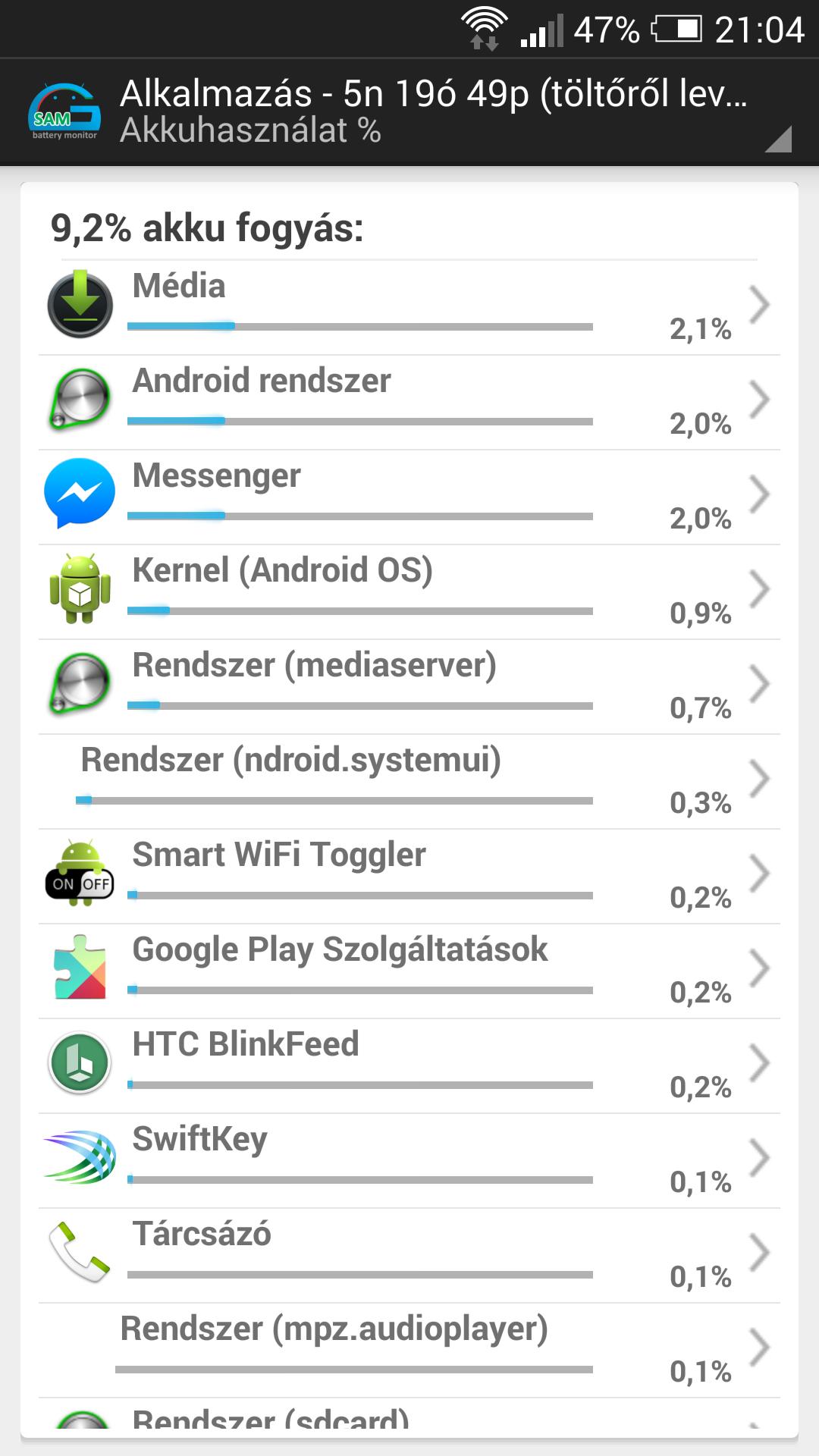
Task: Open Rendszer (mpz.audioplayer) entry
Action: click(409, 1351)
